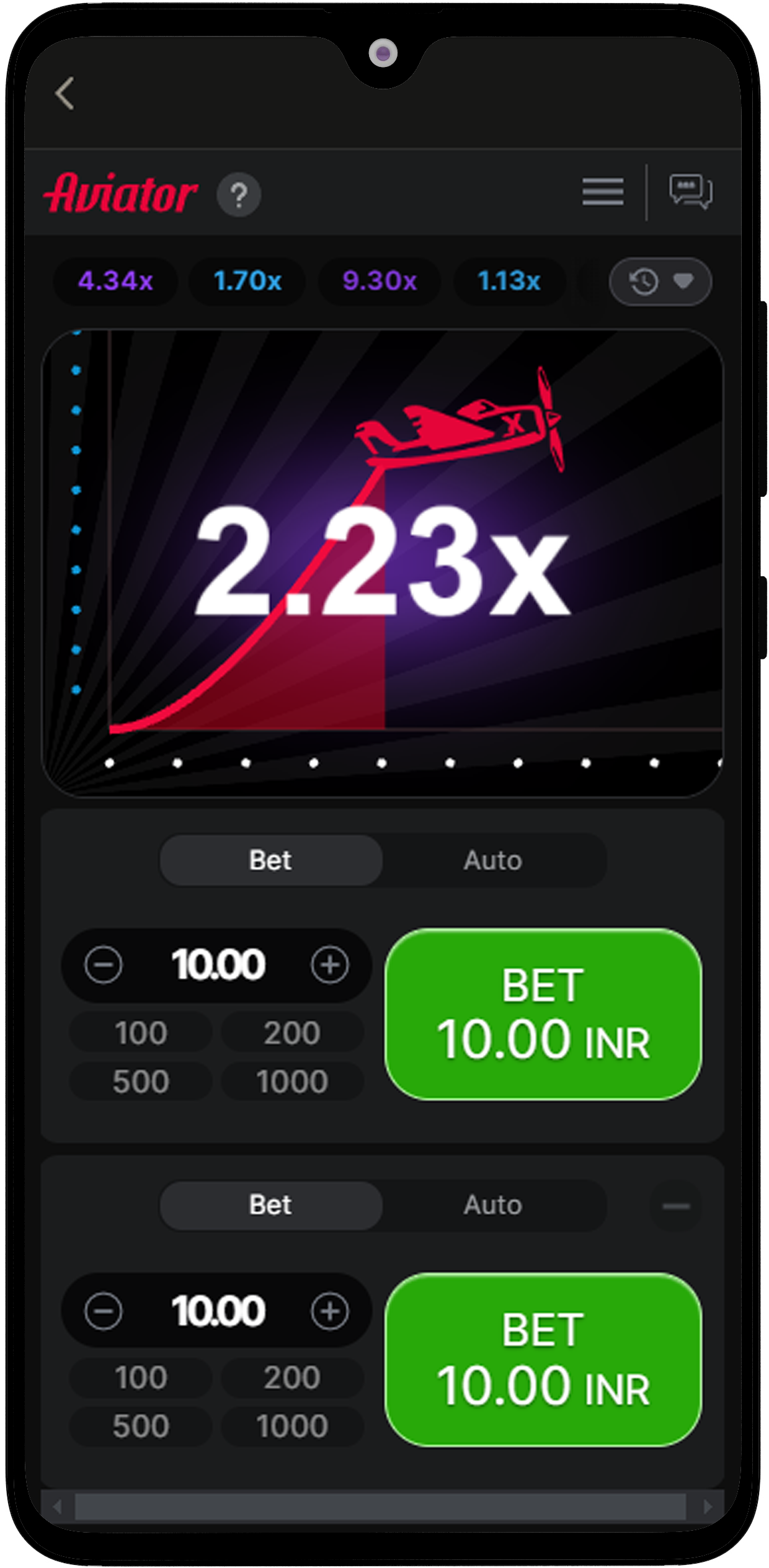View the 9.30x round result
Screen dimensions: 769x1568
coord(380,282)
